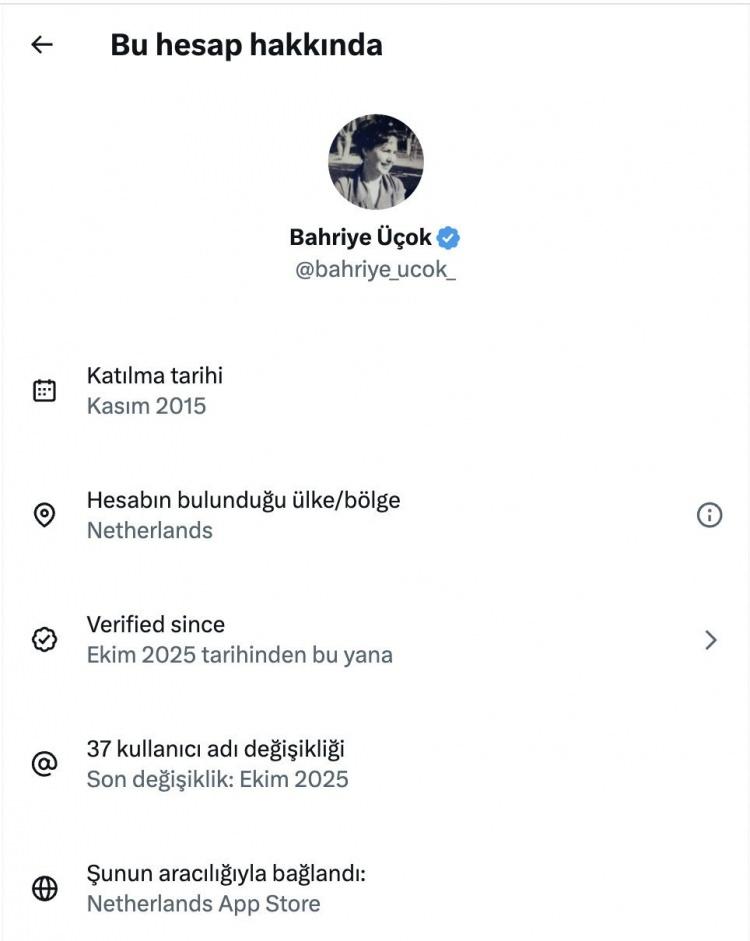750x941 pixels.
Task: Click the verified checkmark icon near Verified since
Action: click(44, 638)
